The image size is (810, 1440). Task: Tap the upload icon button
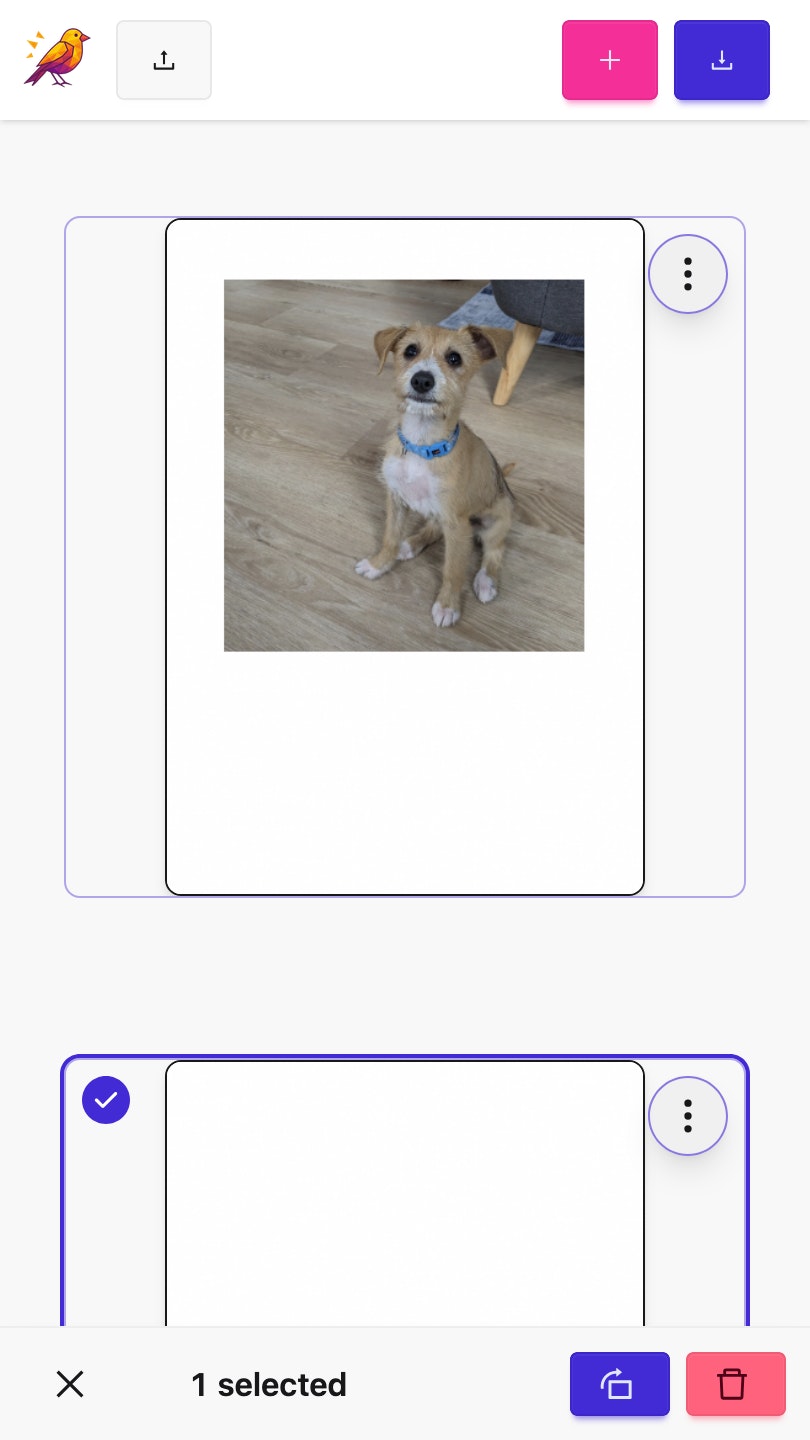click(x=164, y=60)
